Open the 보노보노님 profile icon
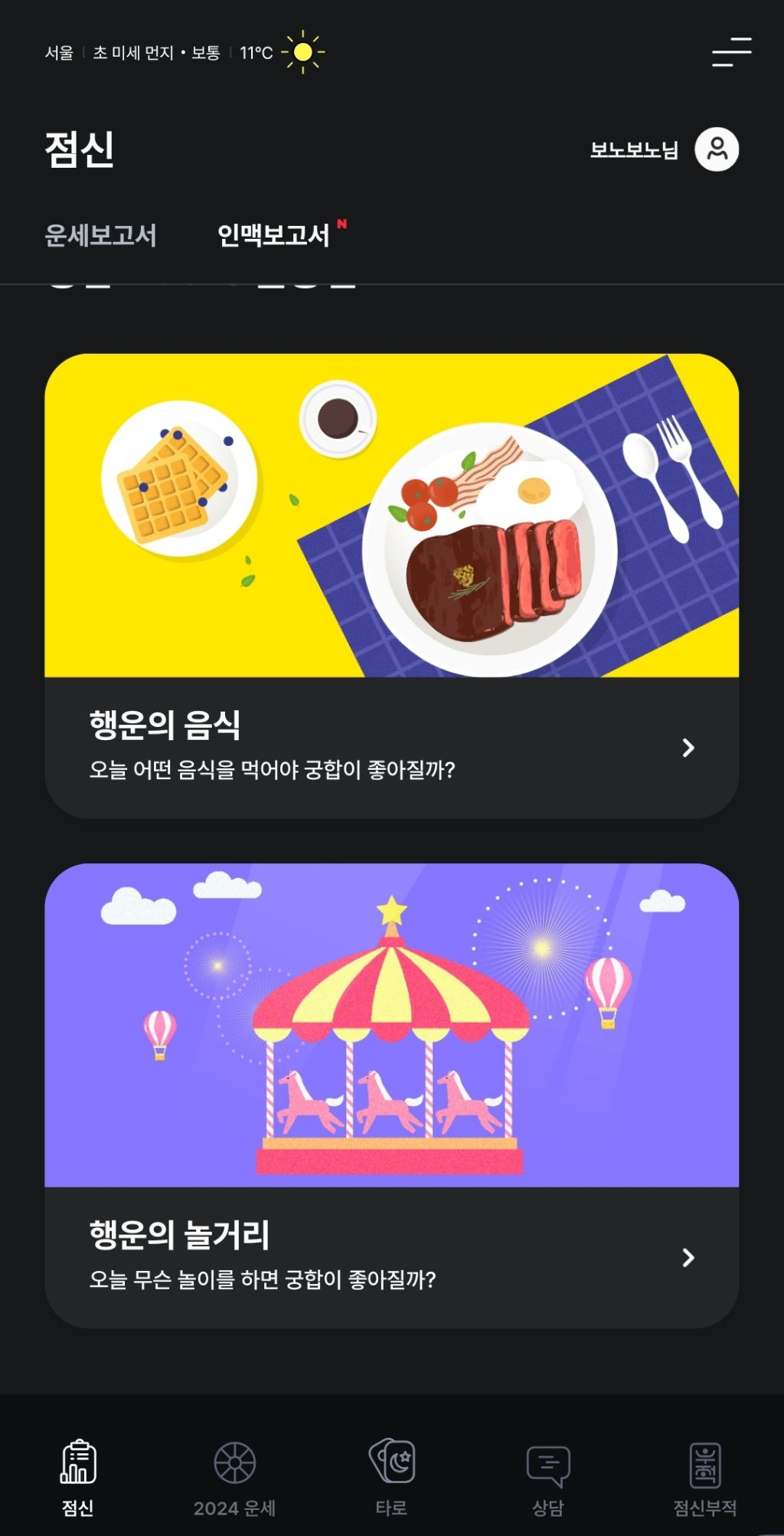The width and height of the screenshot is (784, 1536). pos(716,149)
